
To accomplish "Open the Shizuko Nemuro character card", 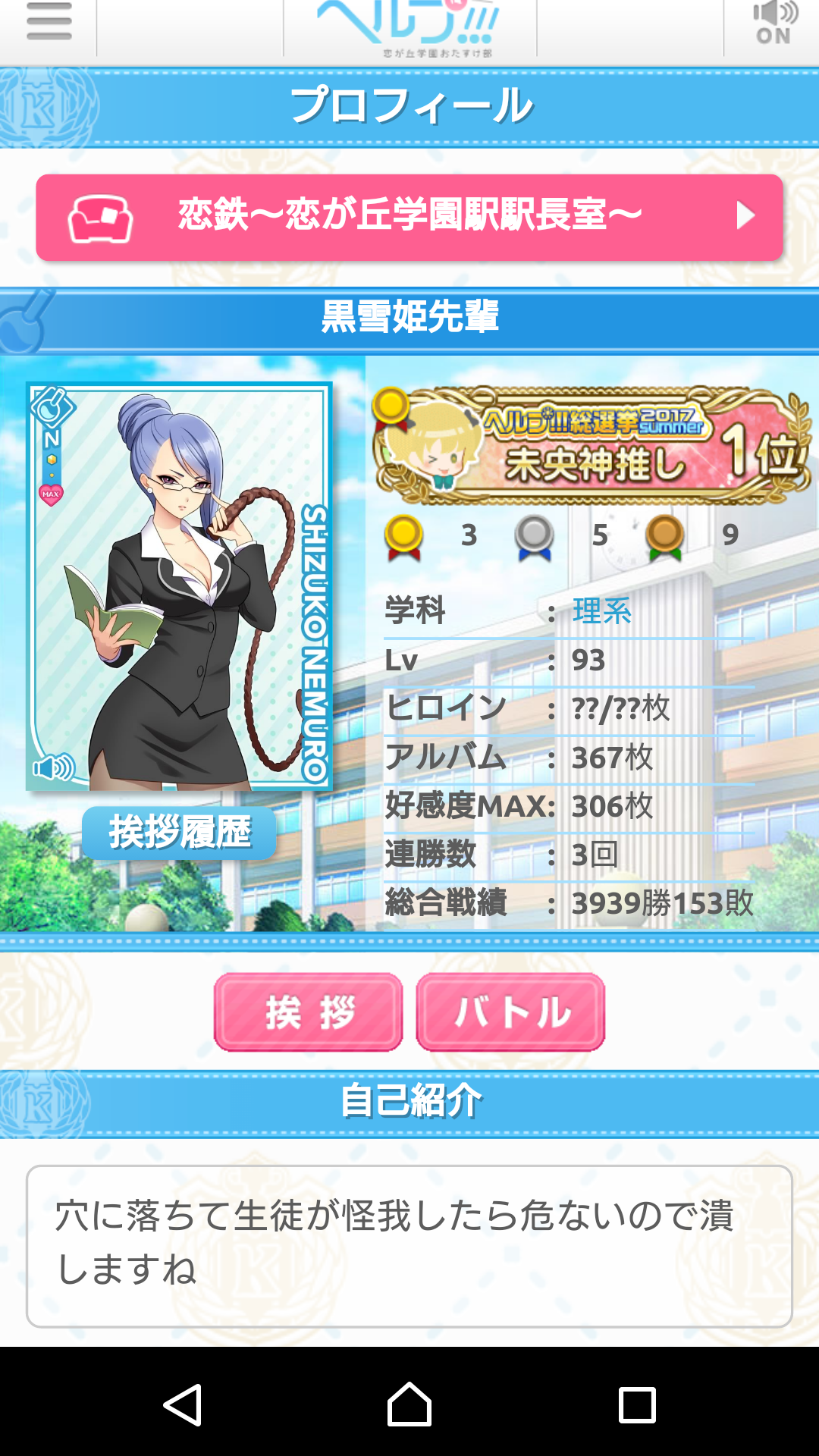I will [x=179, y=585].
